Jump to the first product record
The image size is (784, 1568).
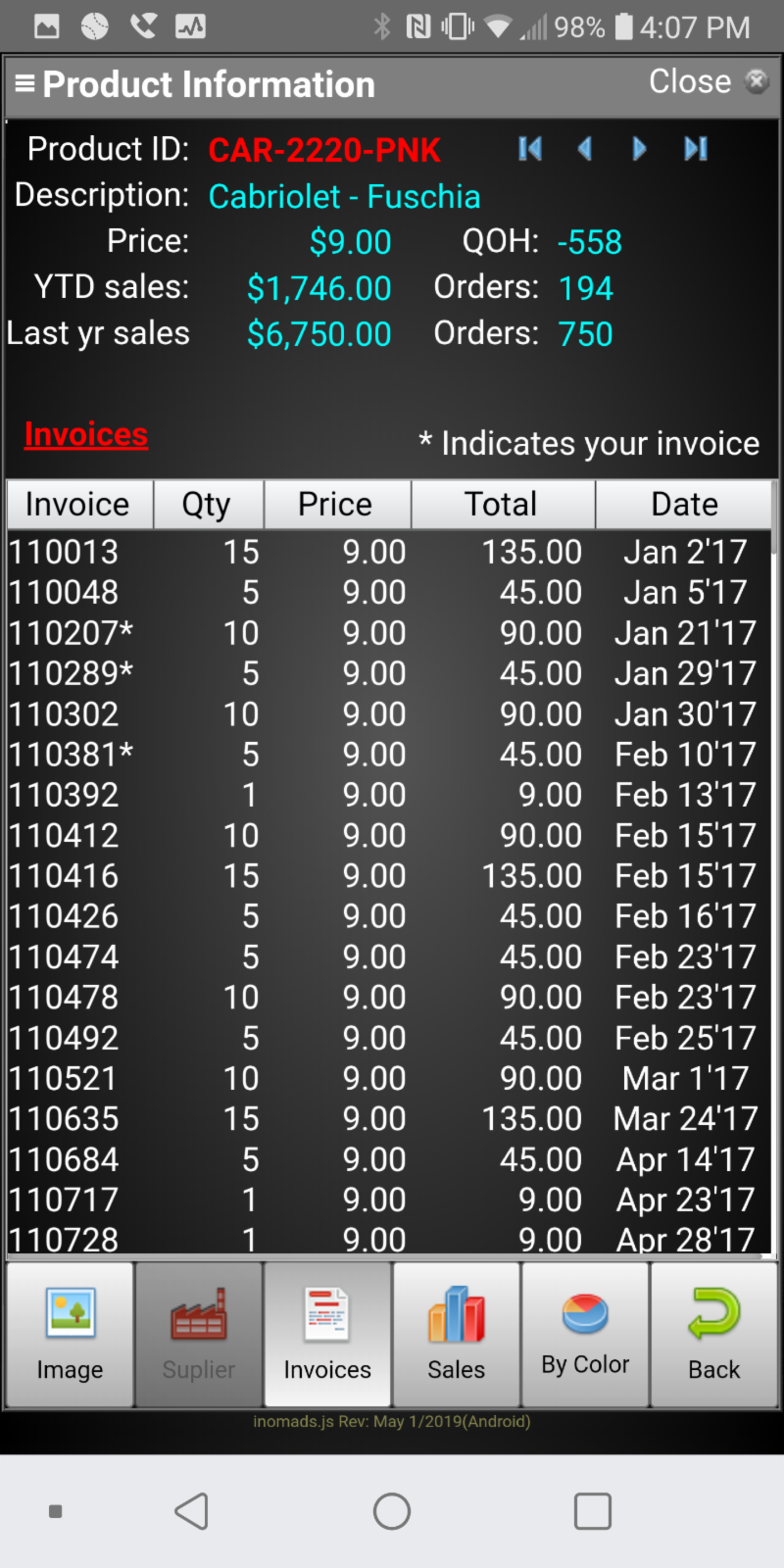coord(530,149)
